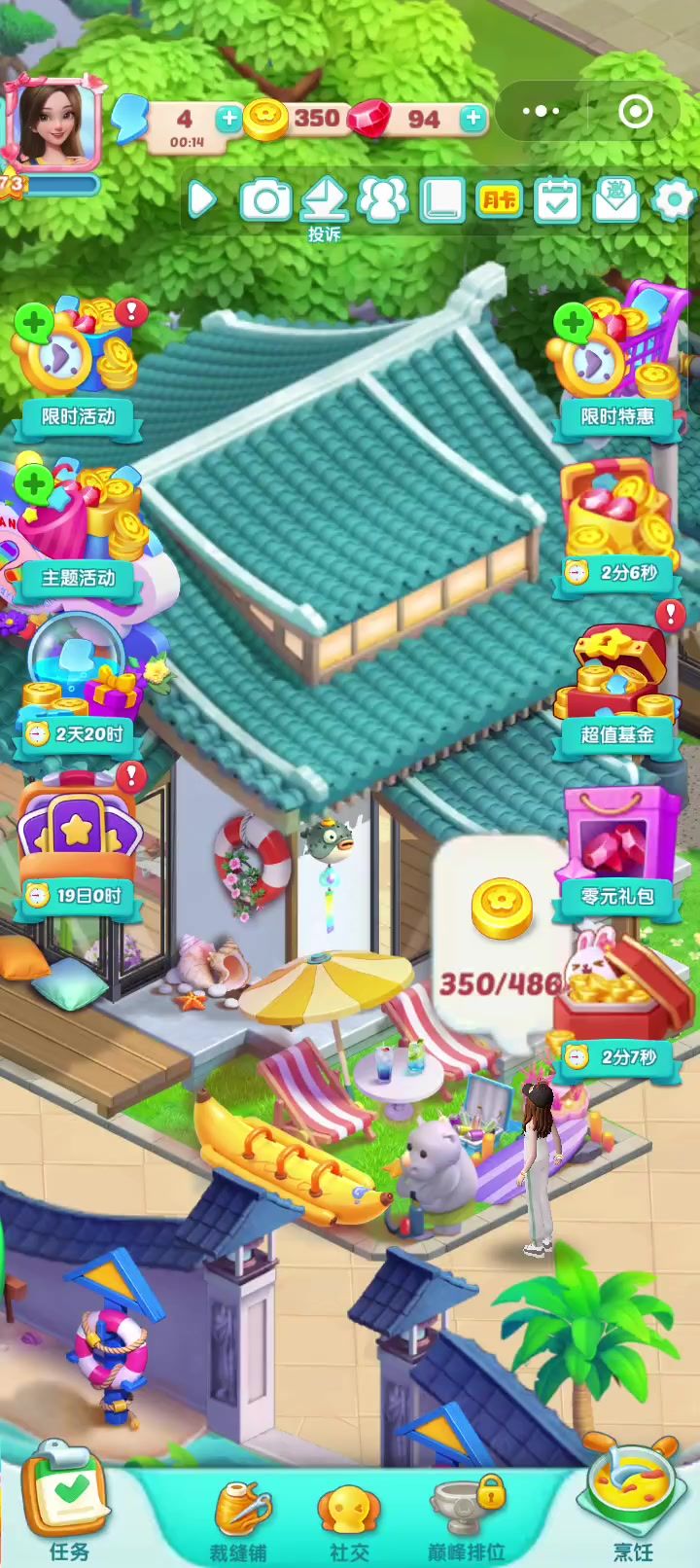This screenshot has width=700, height=1568.
Task: Open the mini-program more options menu
Action: pyautogui.click(x=542, y=111)
